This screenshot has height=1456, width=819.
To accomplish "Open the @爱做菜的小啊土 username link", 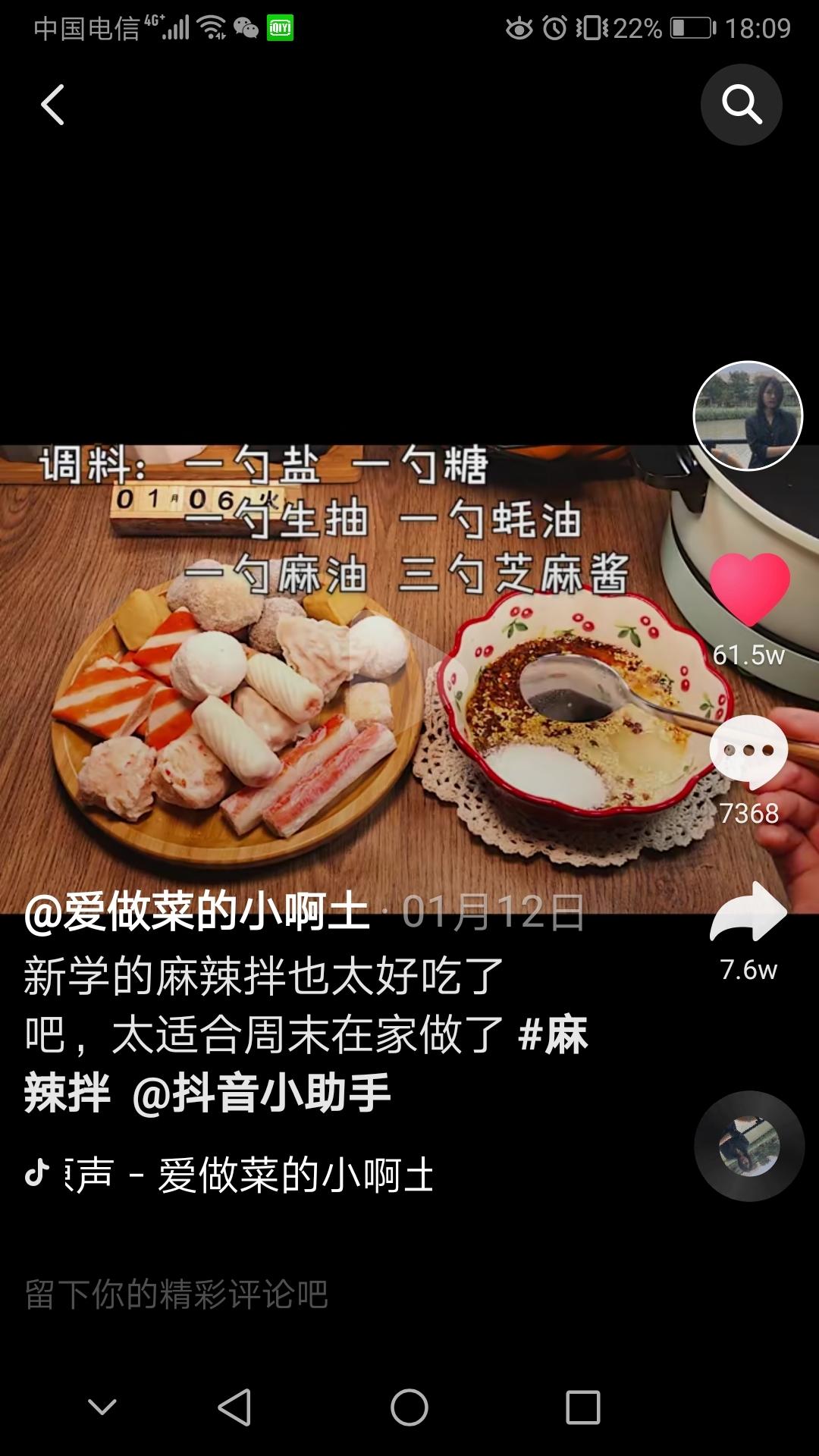I will tap(197, 912).
